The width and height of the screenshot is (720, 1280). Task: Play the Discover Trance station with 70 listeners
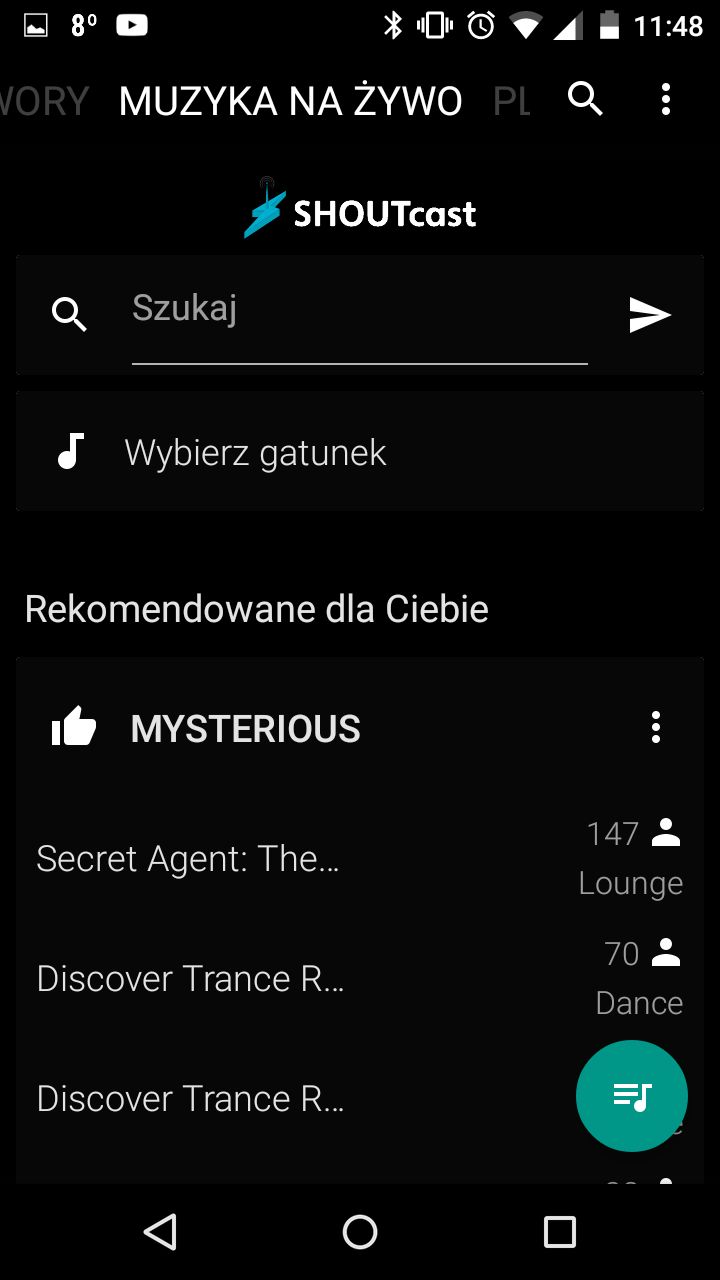360,978
